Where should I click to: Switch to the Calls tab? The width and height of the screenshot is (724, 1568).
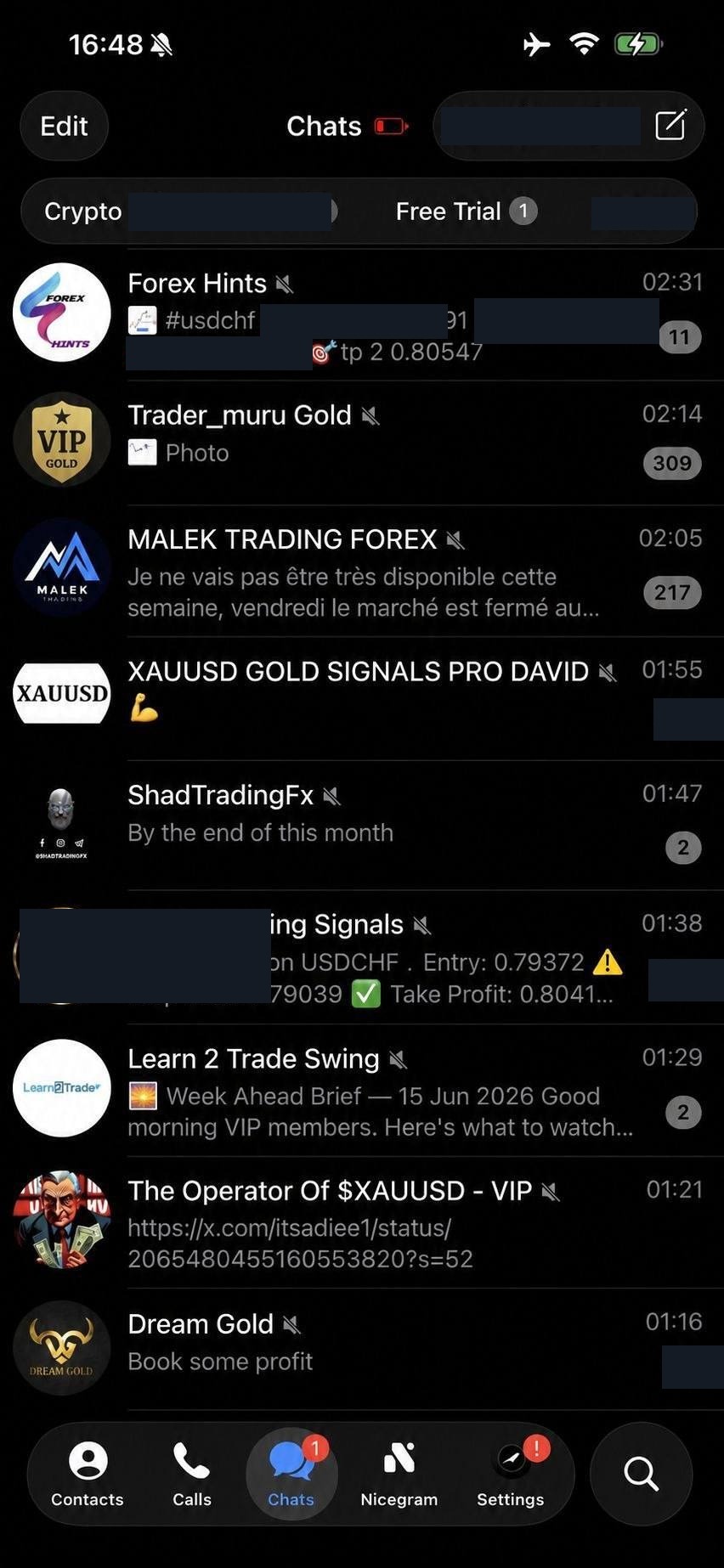(192, 1474)
